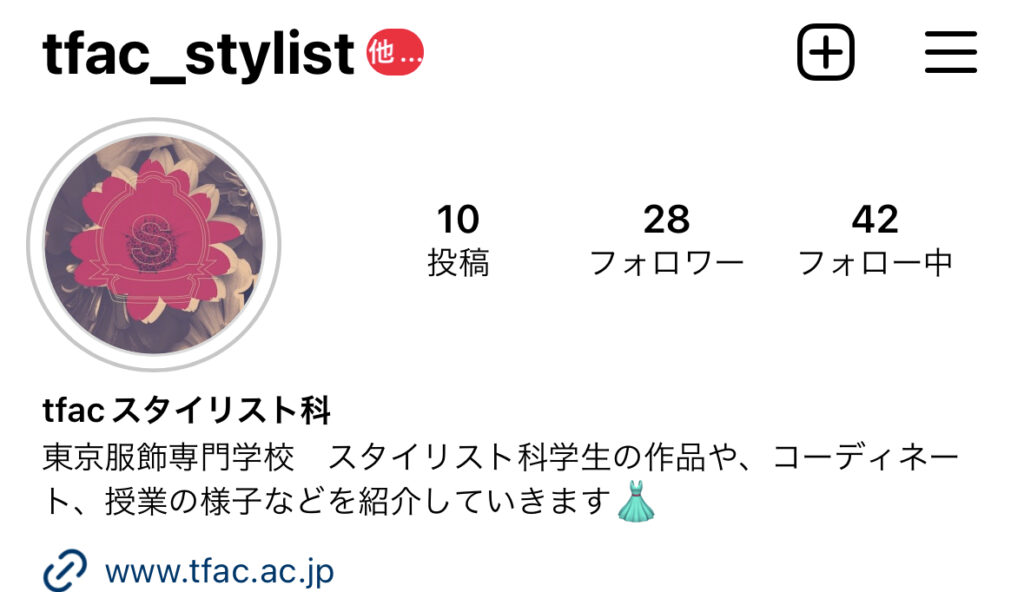Tap the tfac_stylist account switcher
This screenshot has height=592, width=1024.
coord(198,53)
